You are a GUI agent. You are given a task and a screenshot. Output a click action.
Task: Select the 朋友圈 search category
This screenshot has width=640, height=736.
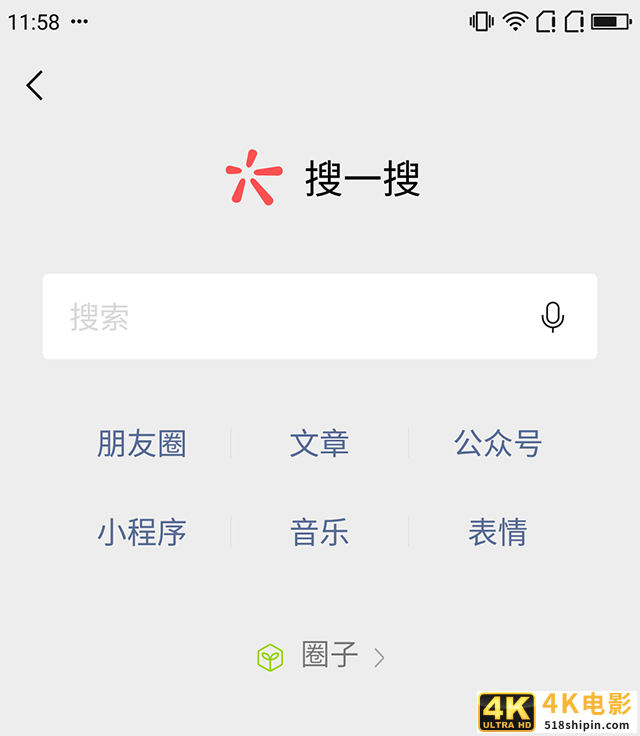coord(142,443)
